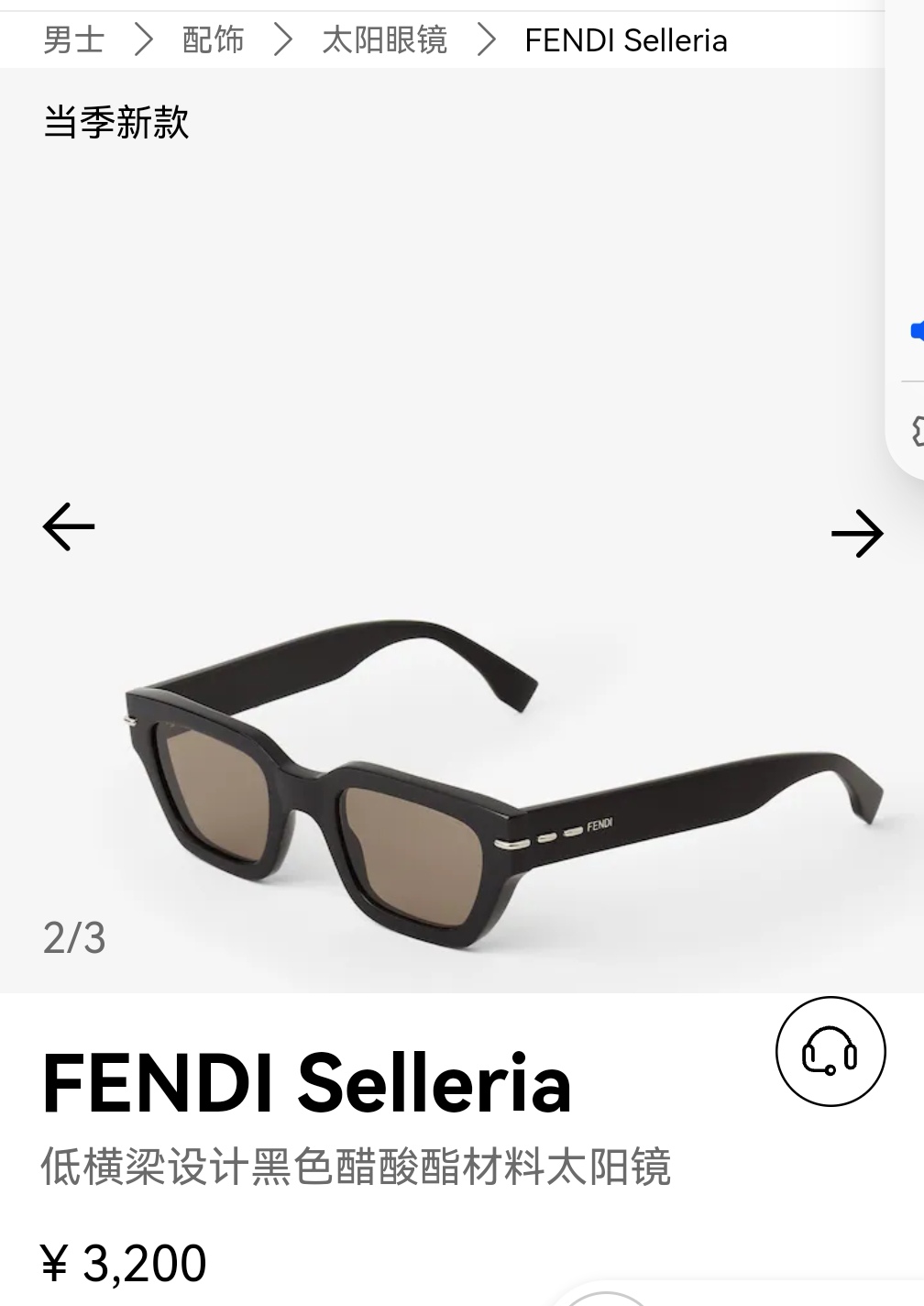924x1306 pixels.
Task: Open the FENDI Selleria sunglasses photo
Action: tap(502, 780)
